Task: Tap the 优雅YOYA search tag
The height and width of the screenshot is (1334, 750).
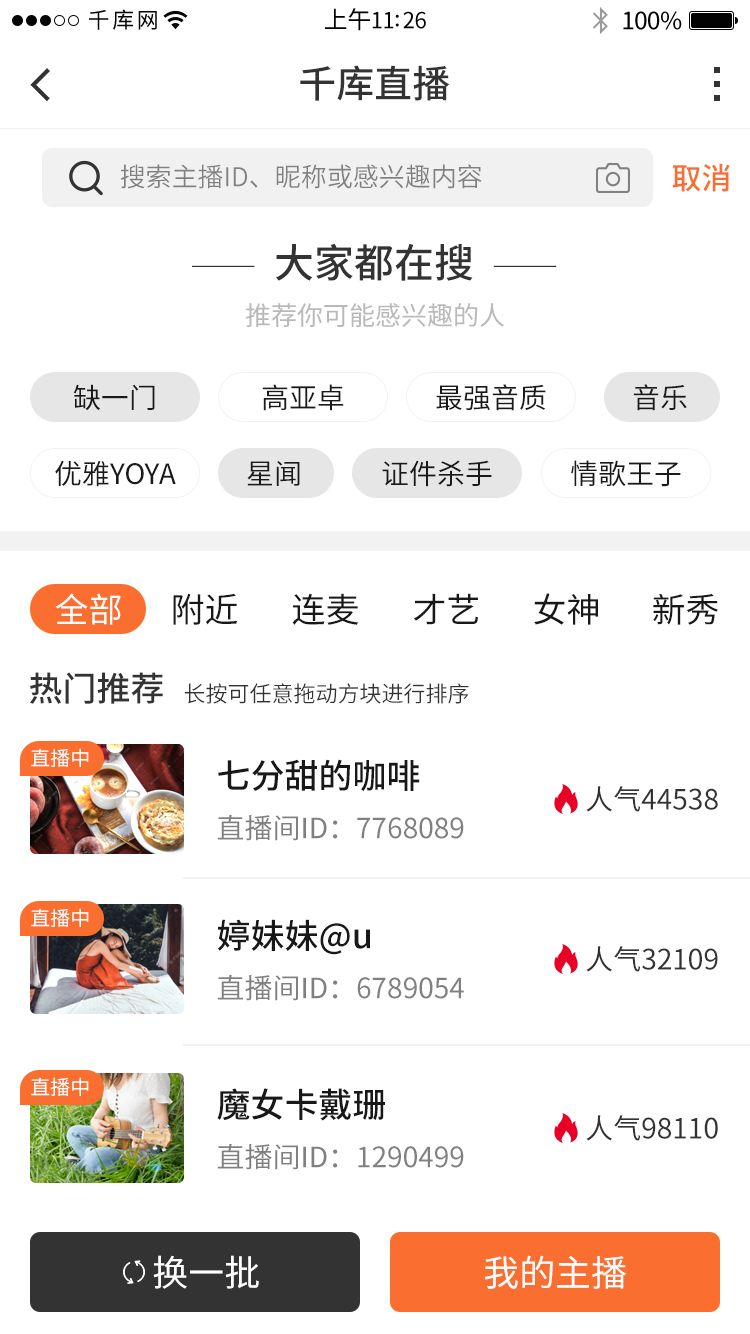Action: (115, 473)
